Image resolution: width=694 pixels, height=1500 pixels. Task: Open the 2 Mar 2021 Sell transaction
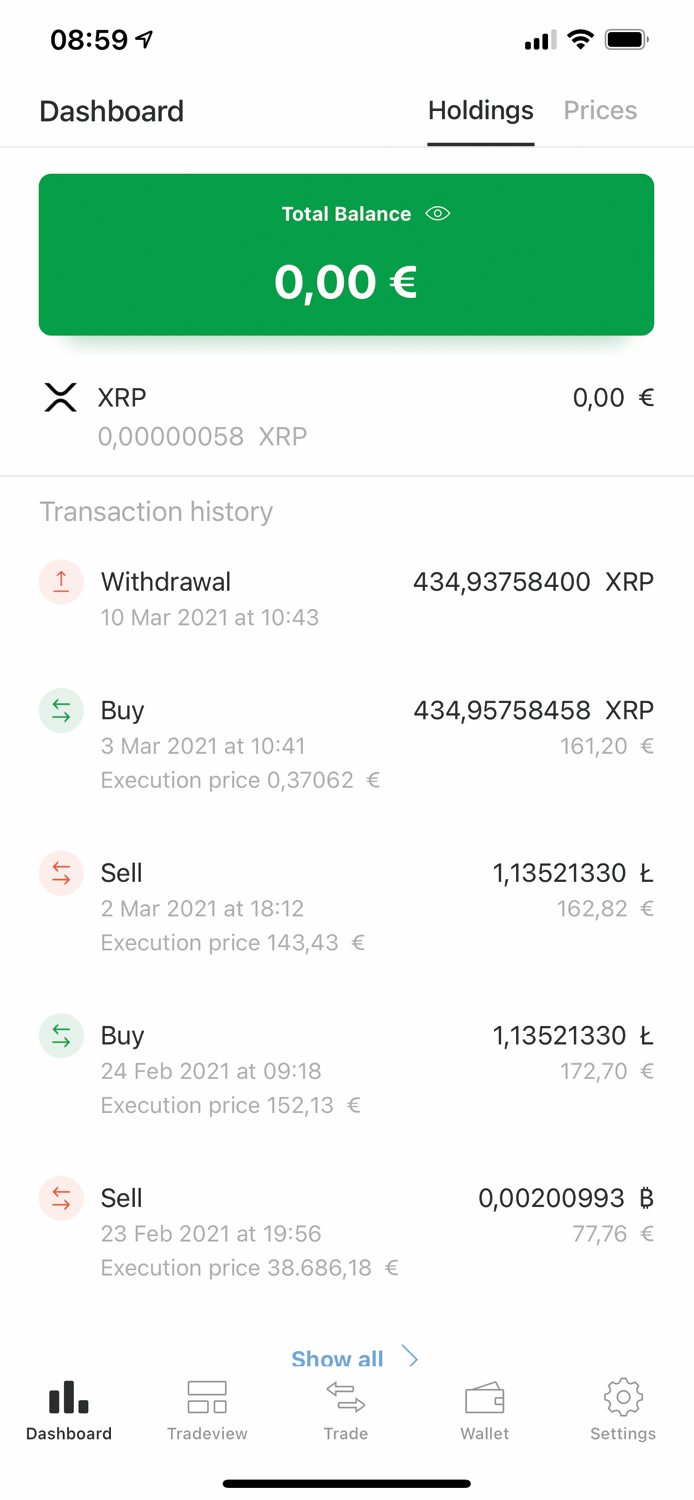(347, 907)
